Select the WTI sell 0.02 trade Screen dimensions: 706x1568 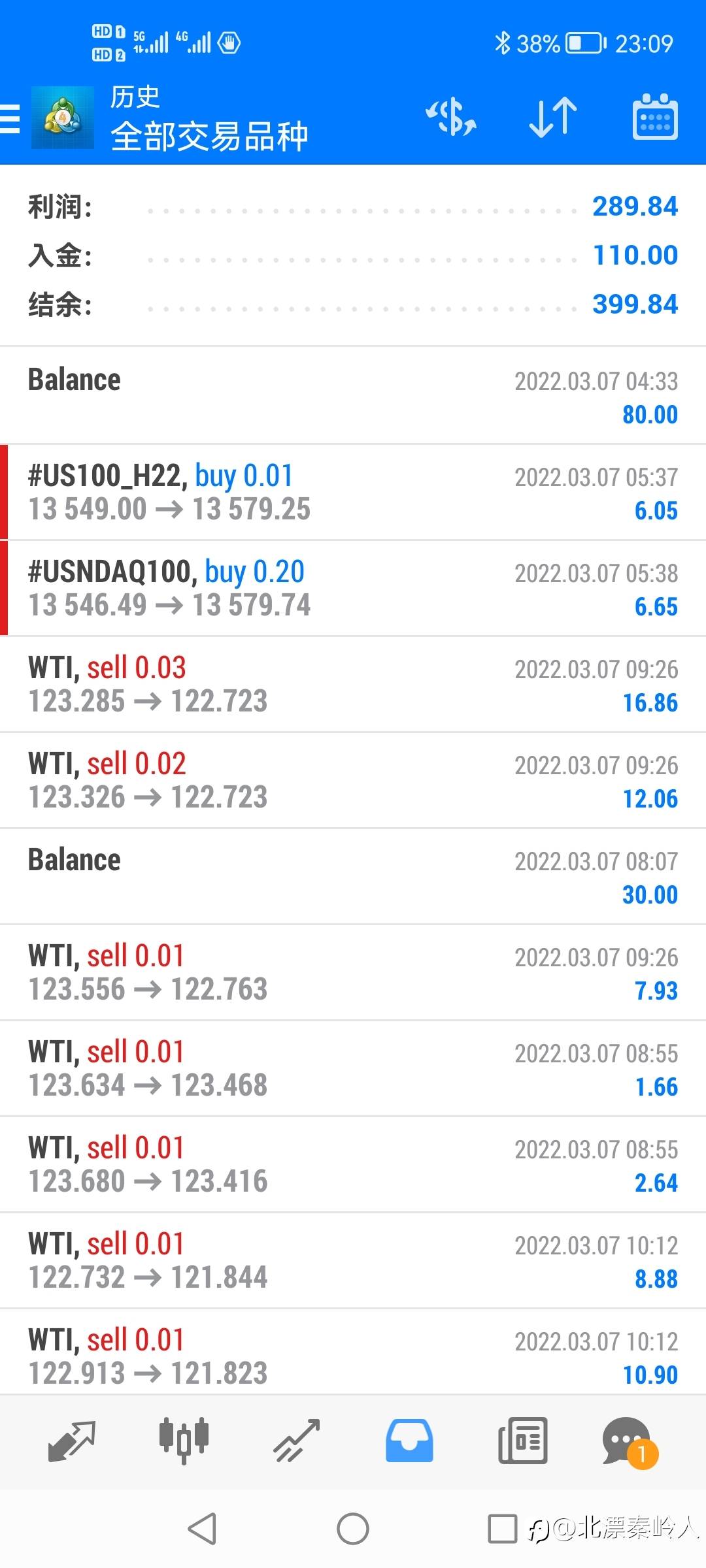tap(353, 781)
